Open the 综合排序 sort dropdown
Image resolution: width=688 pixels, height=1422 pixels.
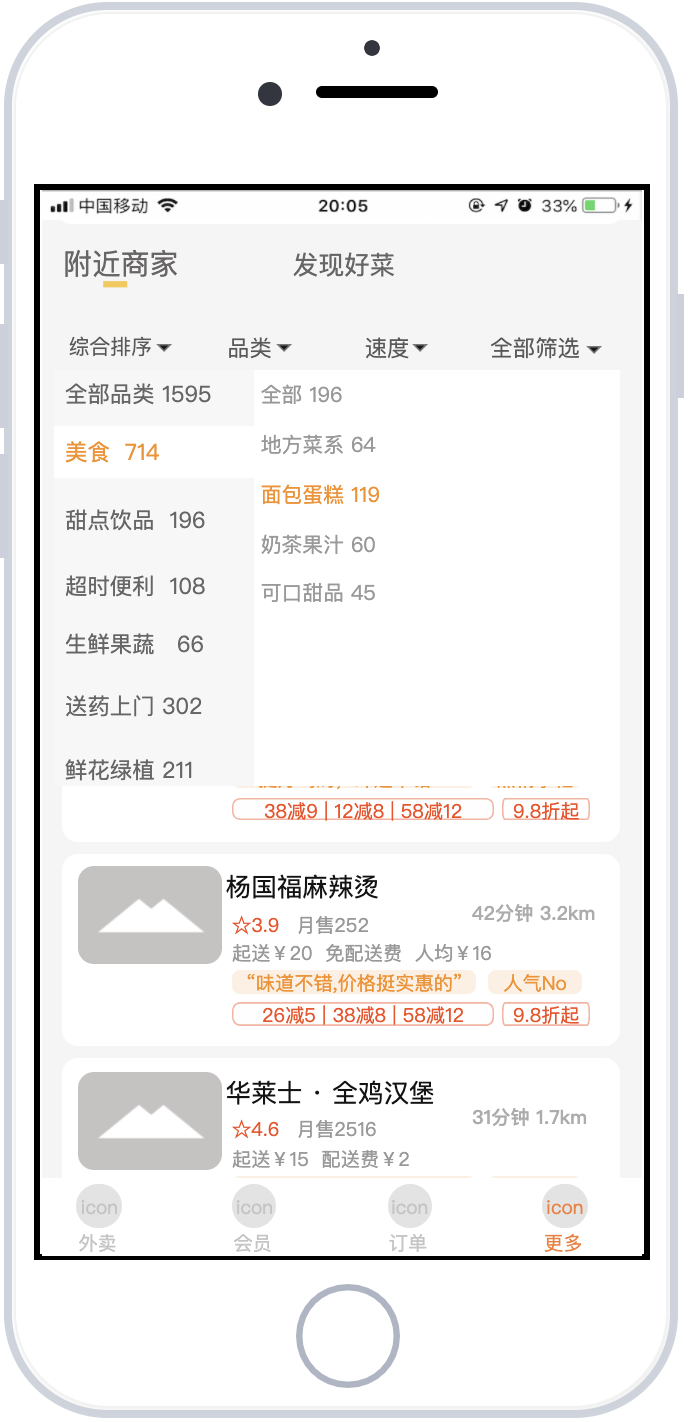(x=120, y=348)
